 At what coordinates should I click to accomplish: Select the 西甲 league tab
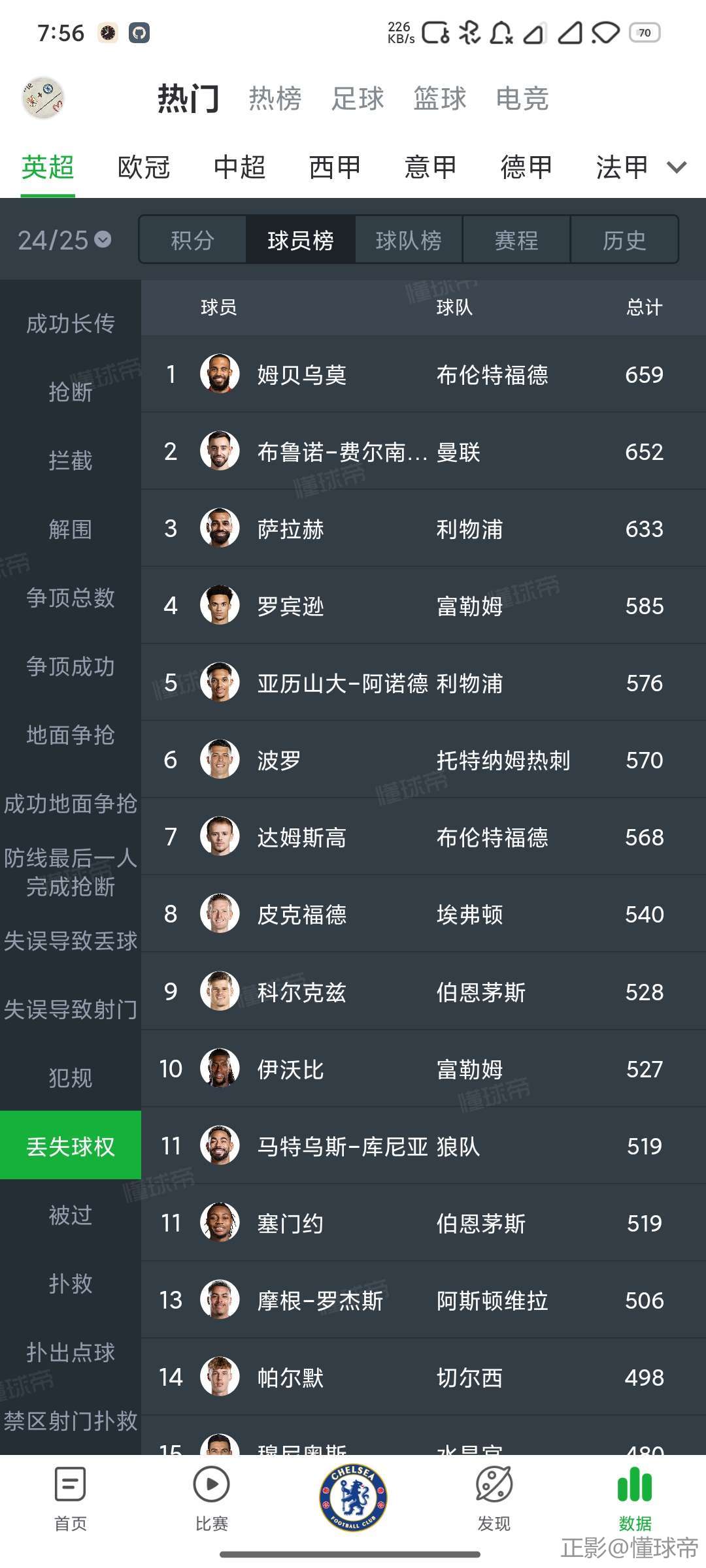335,167
